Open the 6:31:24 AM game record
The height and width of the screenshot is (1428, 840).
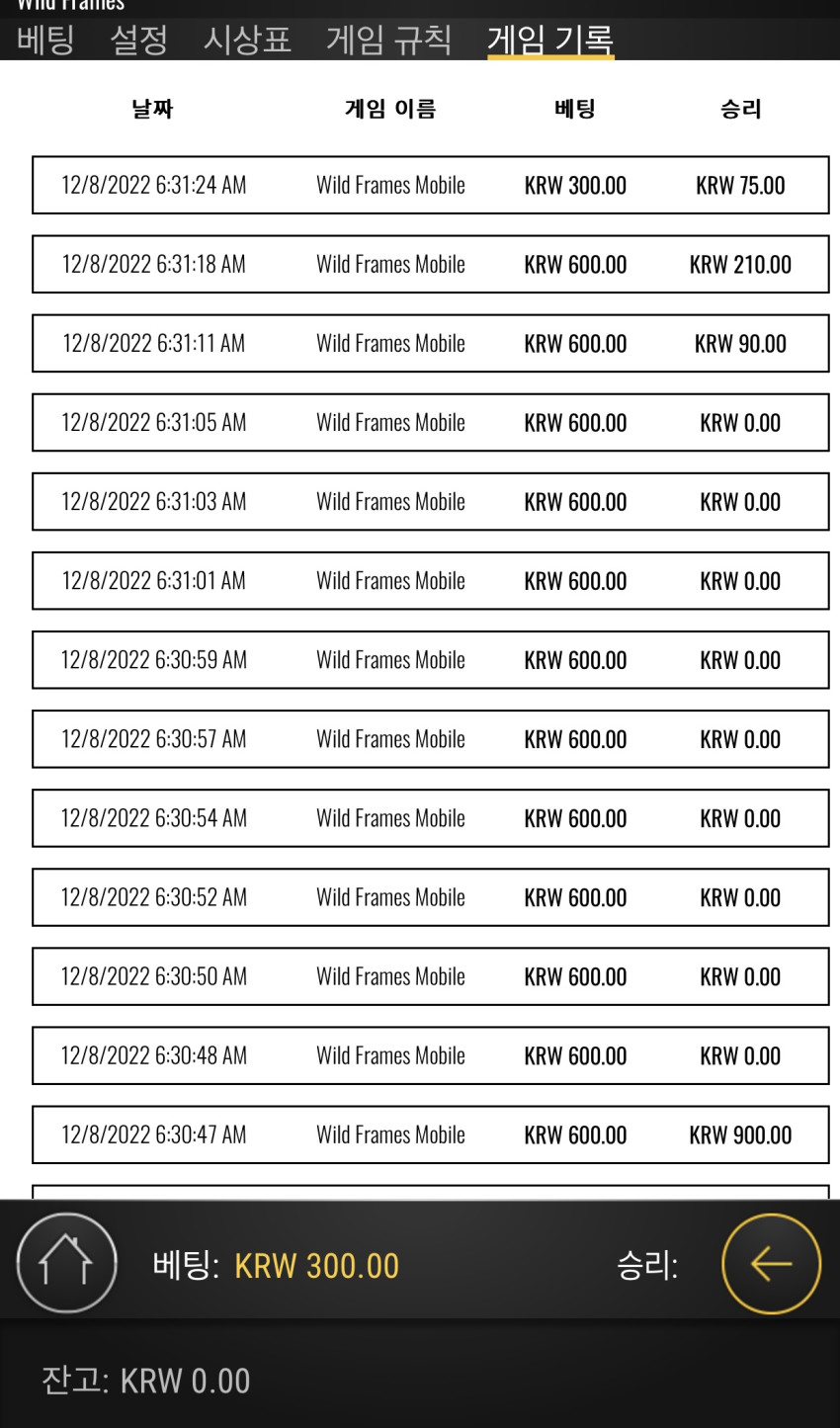(x=430, y=185)
